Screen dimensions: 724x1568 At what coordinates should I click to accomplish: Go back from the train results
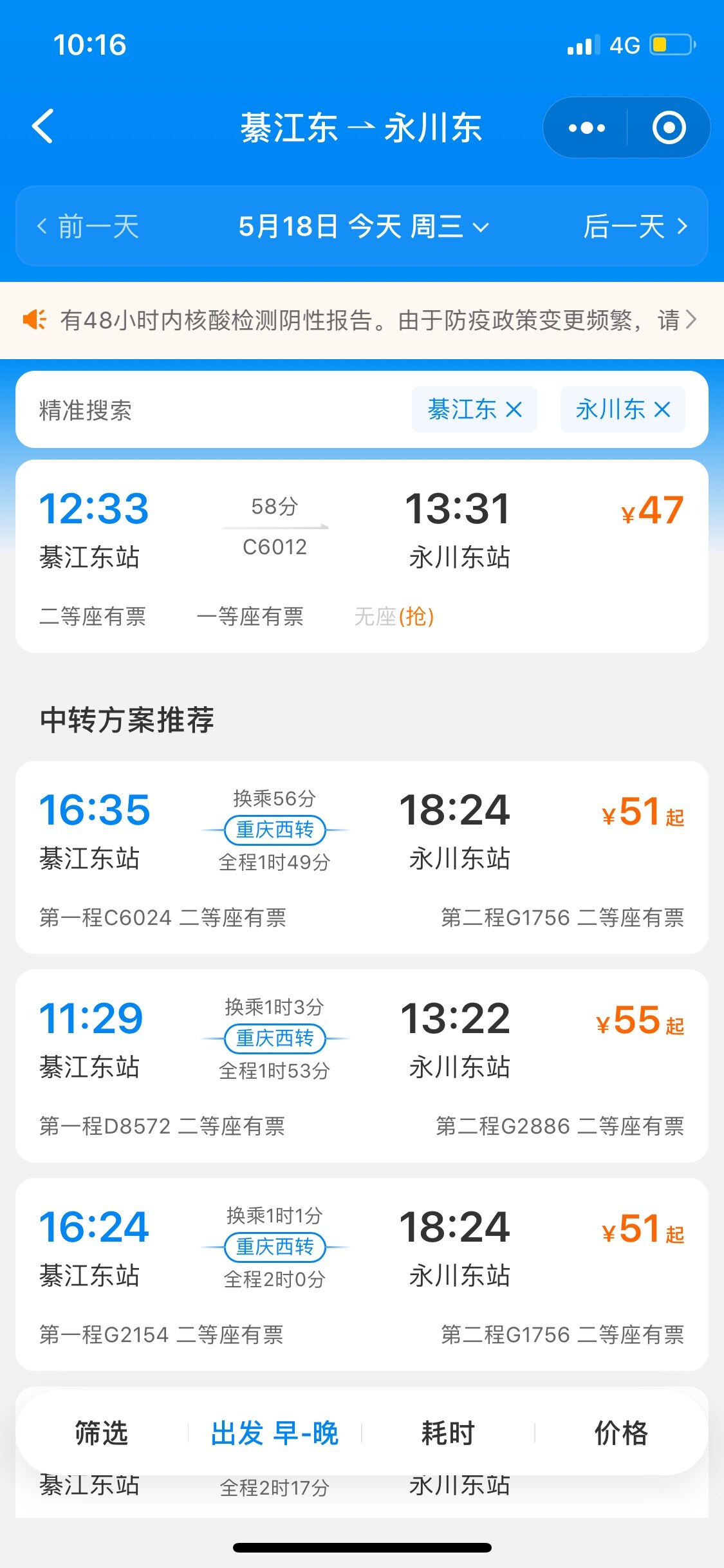coord(43,126)
